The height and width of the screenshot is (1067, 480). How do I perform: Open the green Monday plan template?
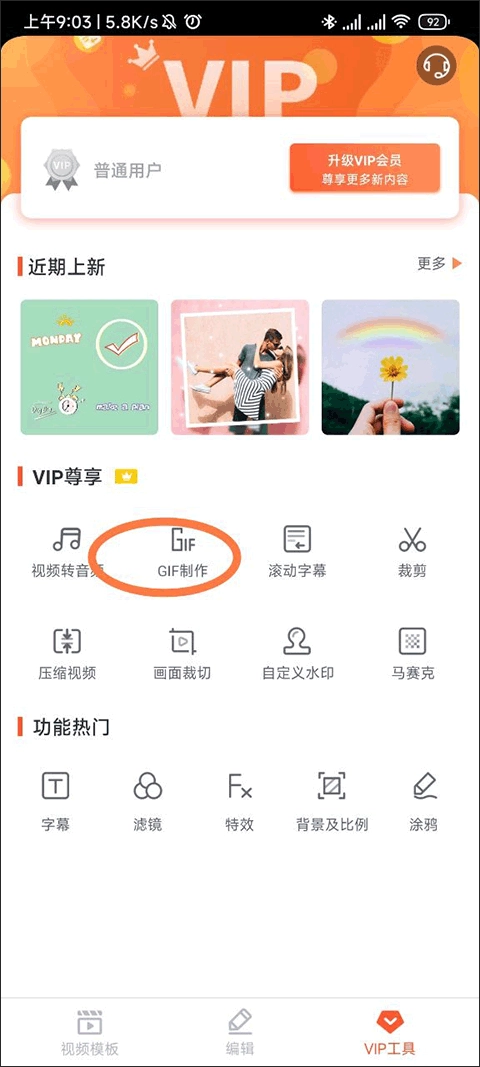coord(89,367)
